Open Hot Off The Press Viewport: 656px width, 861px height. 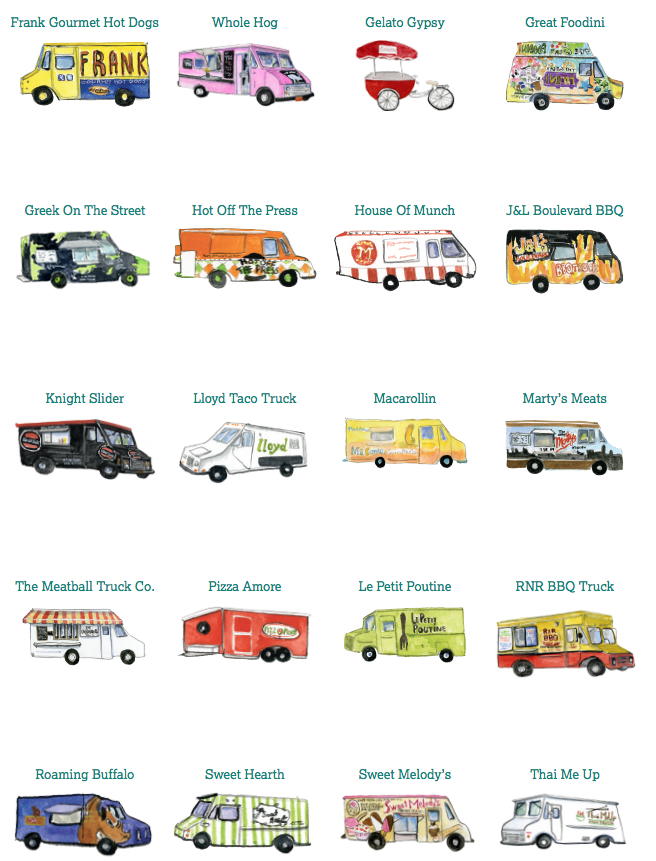(245, 257)
